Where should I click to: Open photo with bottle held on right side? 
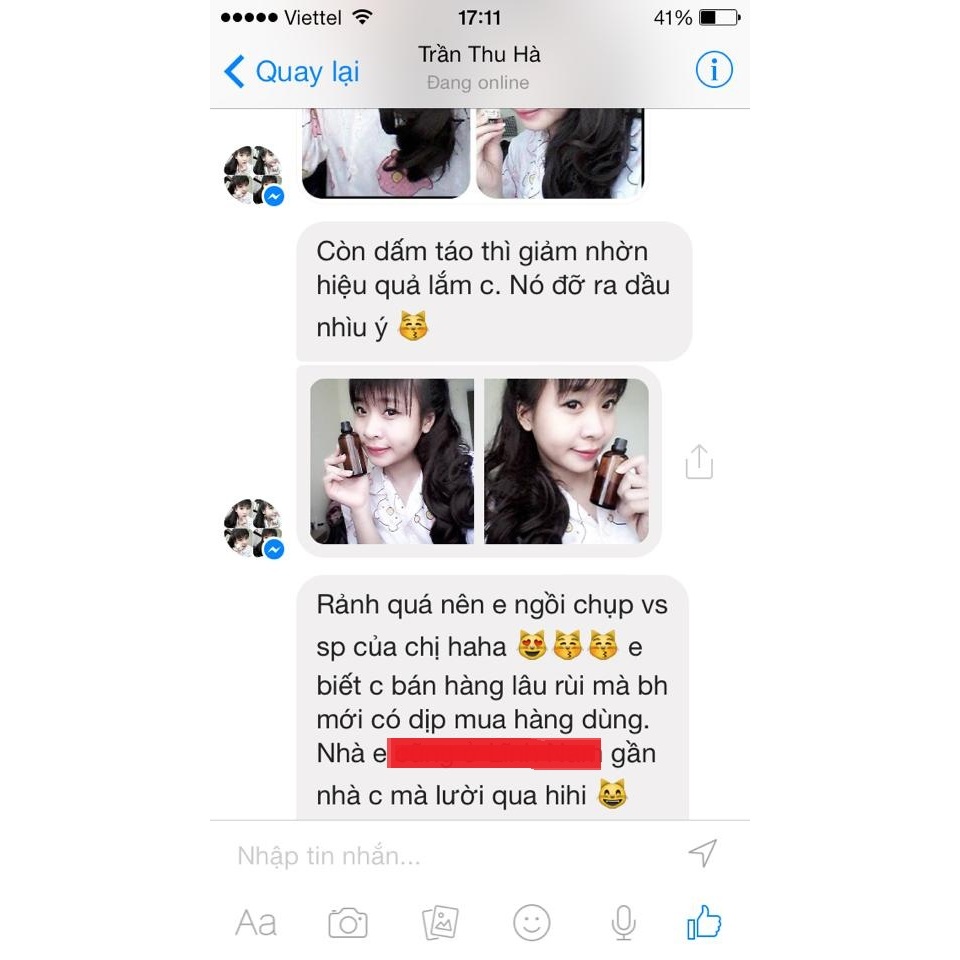point(566,461)
